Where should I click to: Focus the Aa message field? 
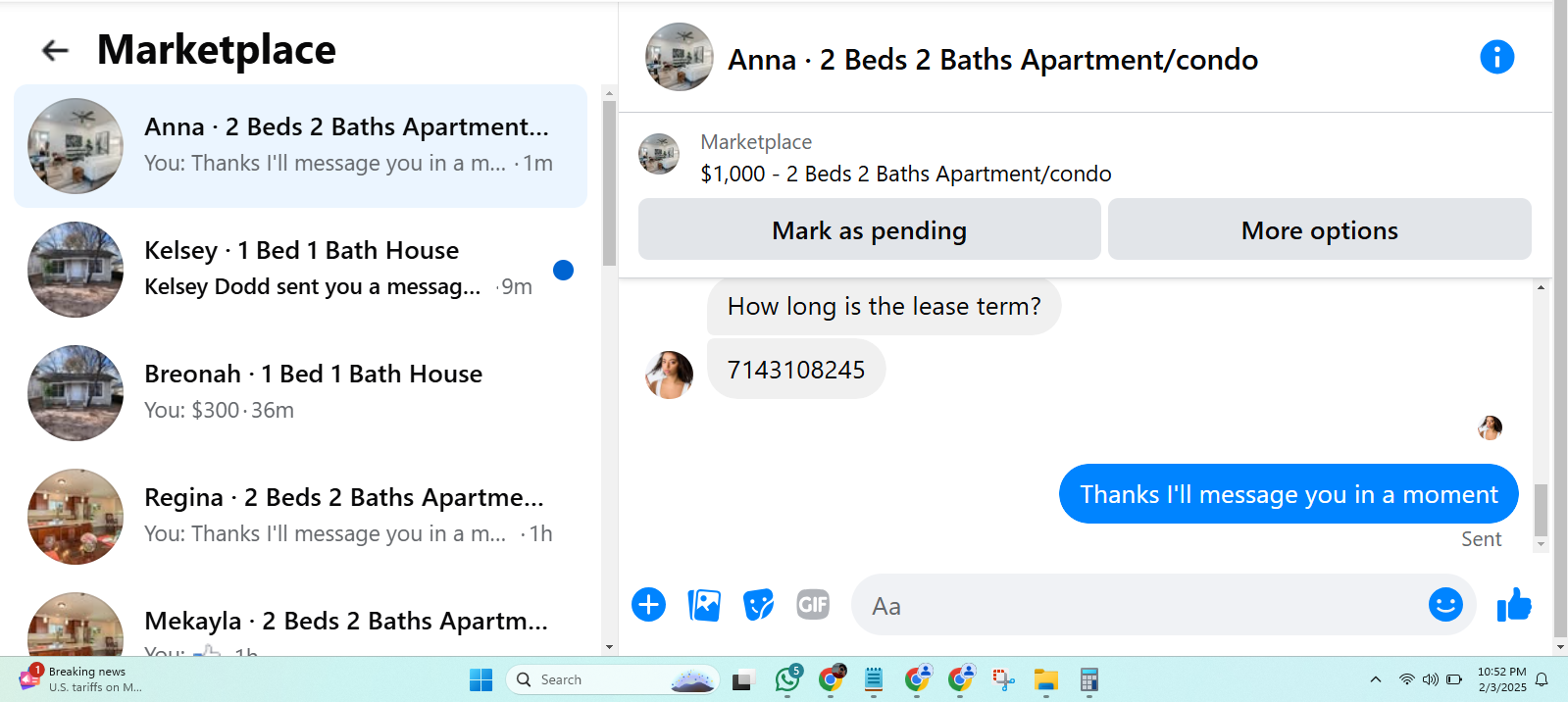[x=1138, y=605]
